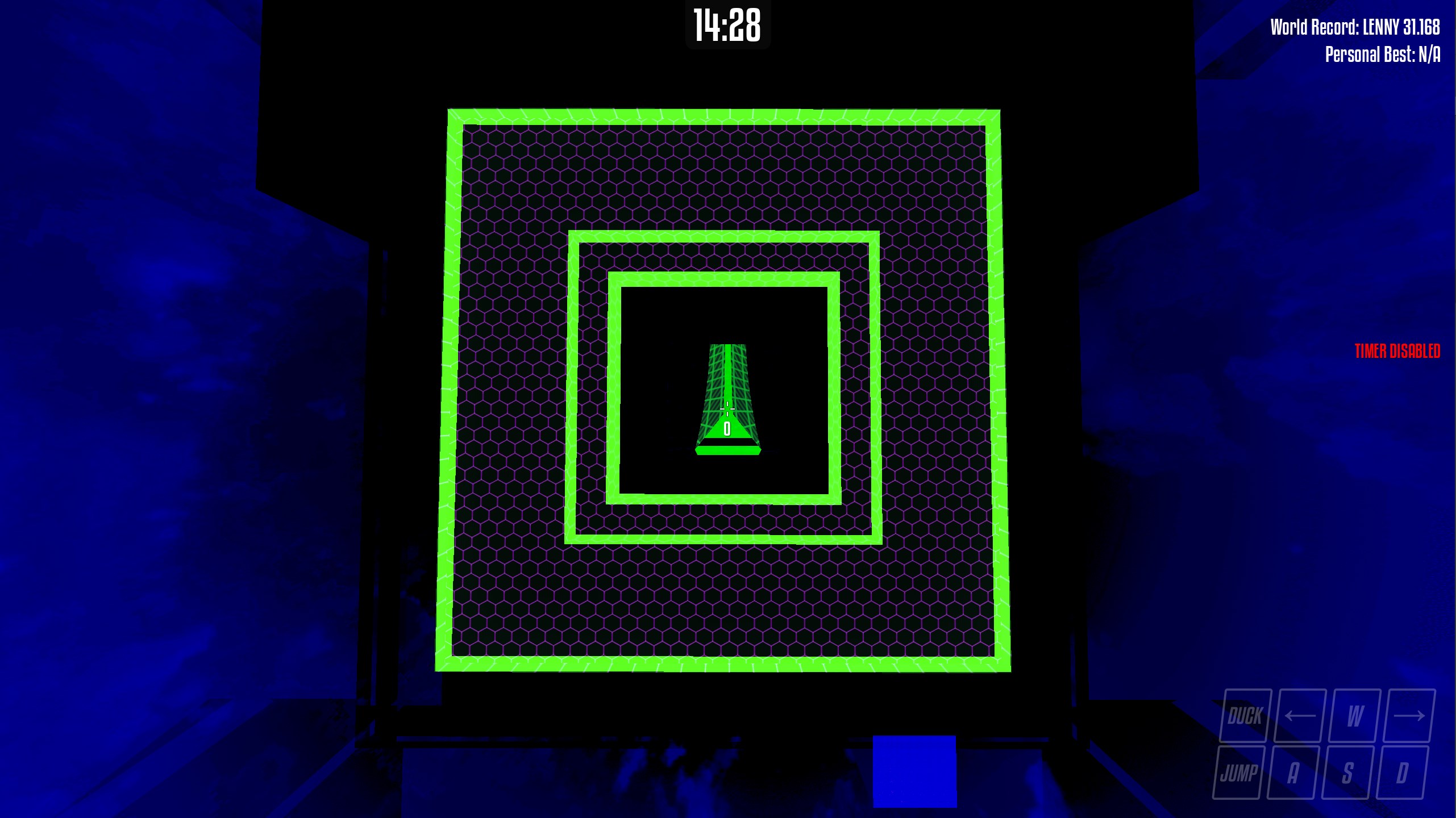
Task: Turn left with the left arrow key
Action: tap(1300, 715)
